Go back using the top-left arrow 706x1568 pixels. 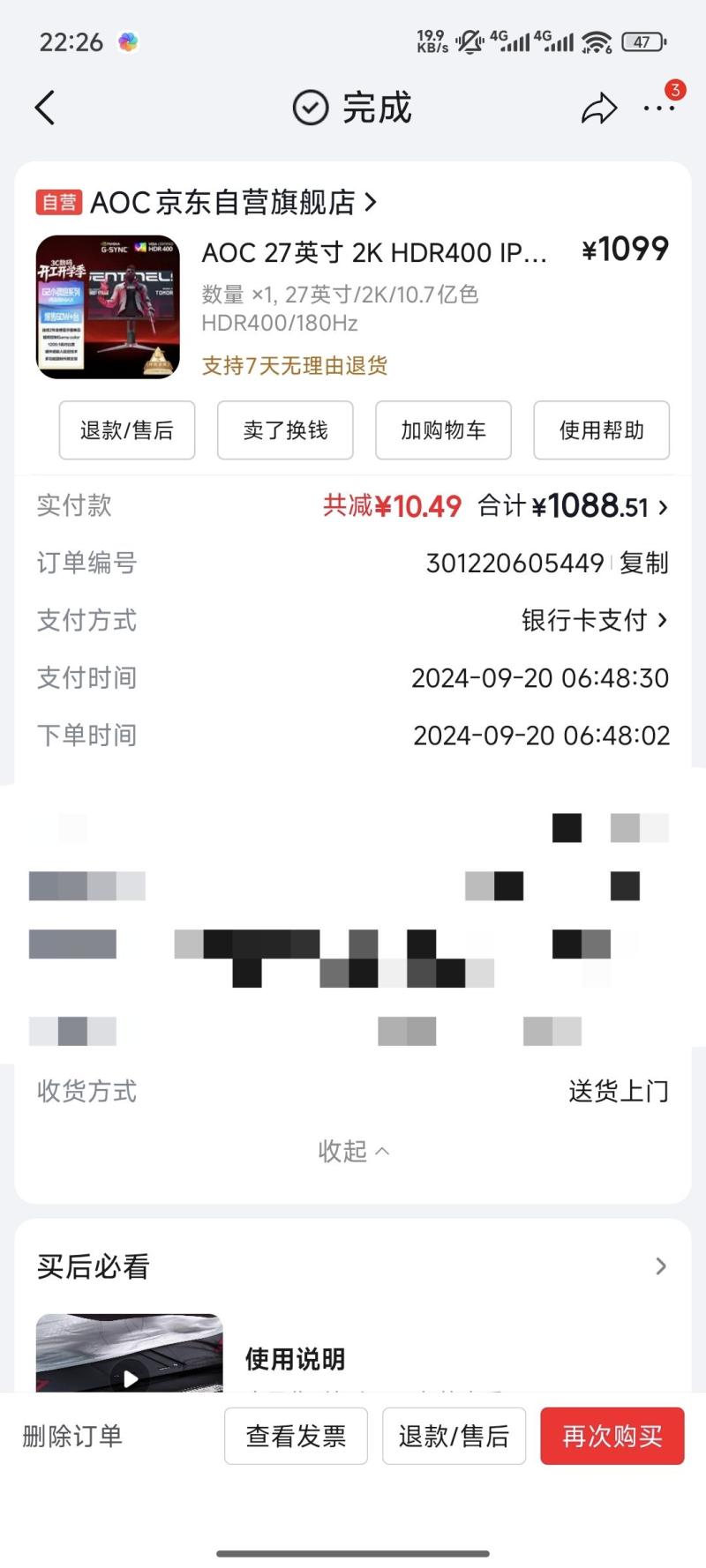[45, 108]
